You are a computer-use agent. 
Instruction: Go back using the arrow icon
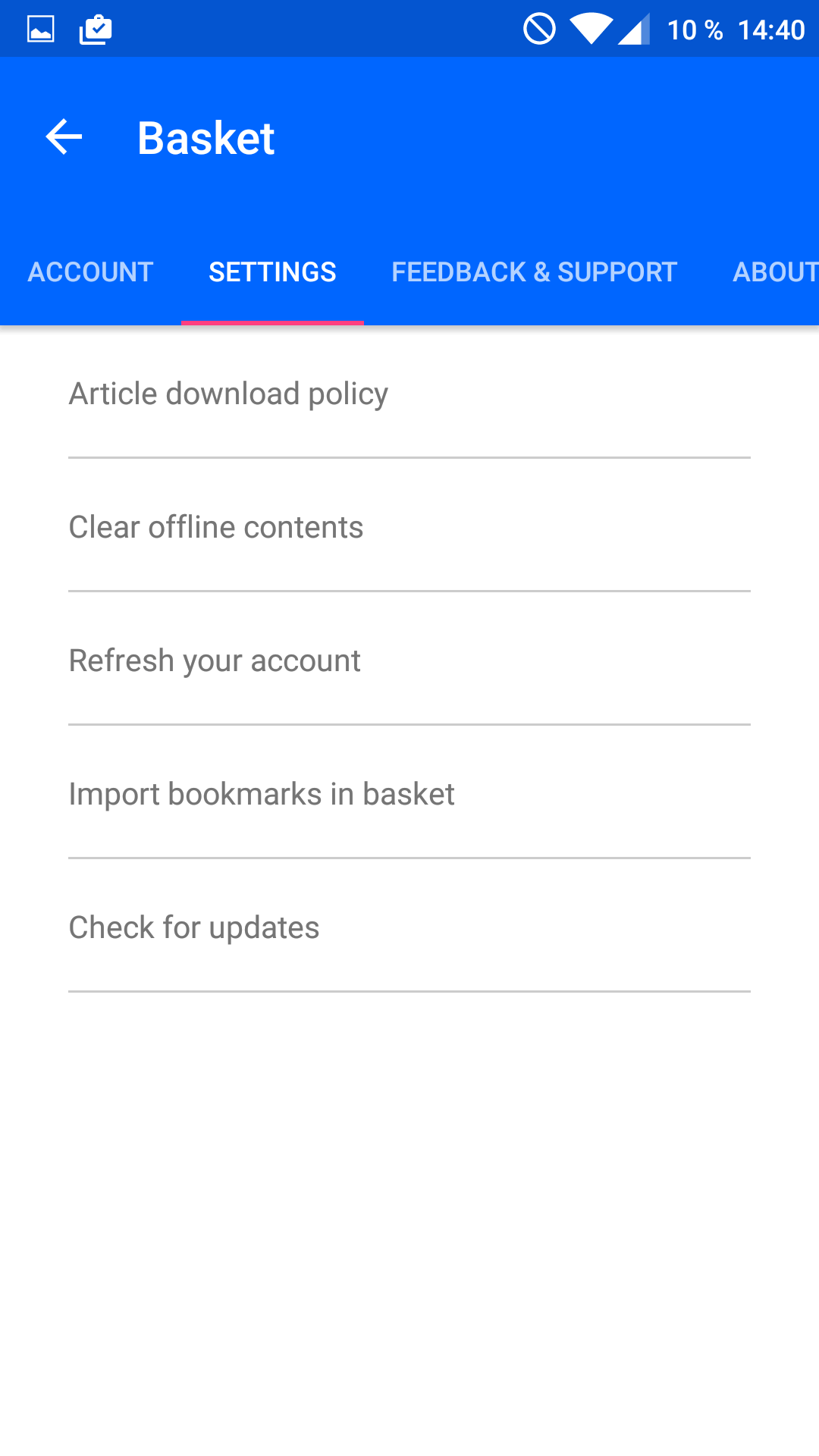(x=64, y=137)
